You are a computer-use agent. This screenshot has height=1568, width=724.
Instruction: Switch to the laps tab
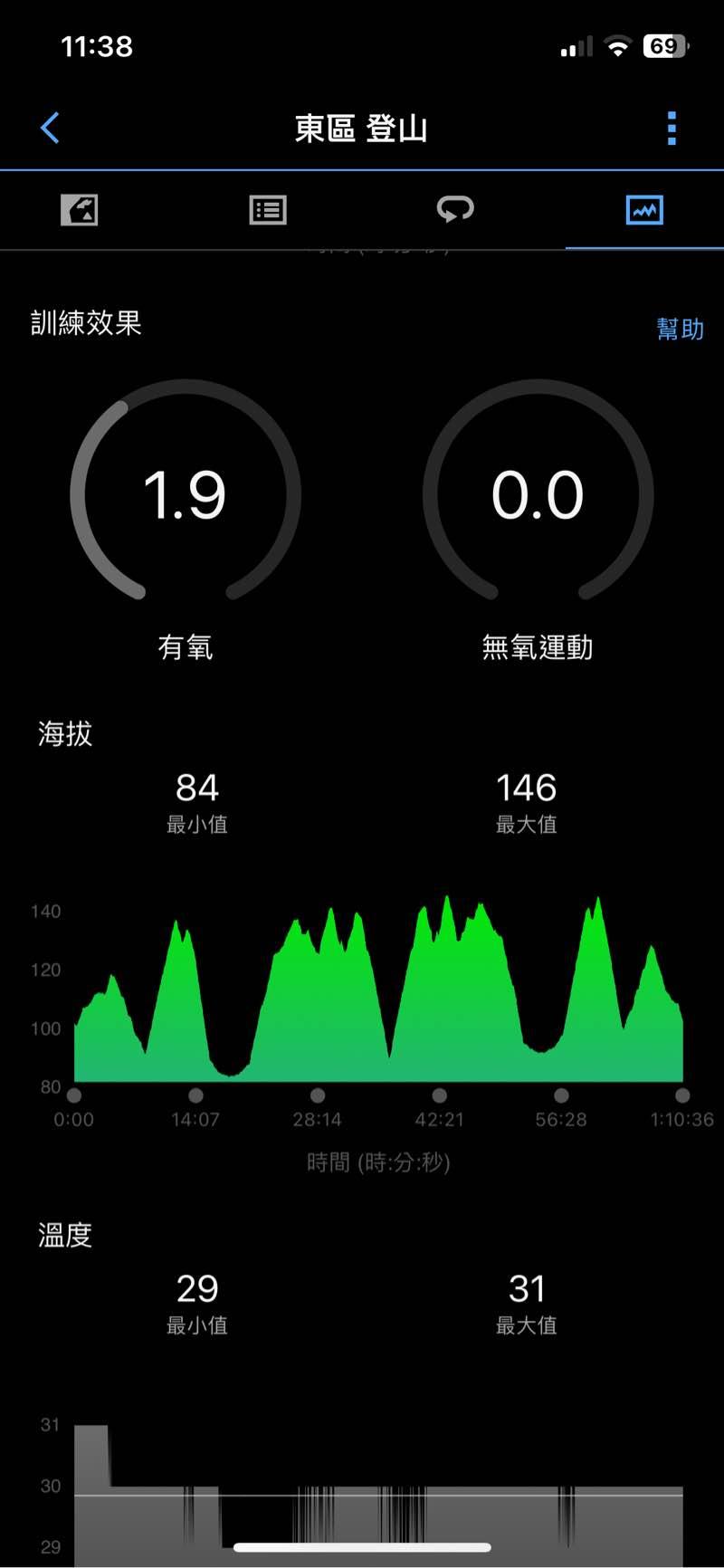[x=455, y=210]
